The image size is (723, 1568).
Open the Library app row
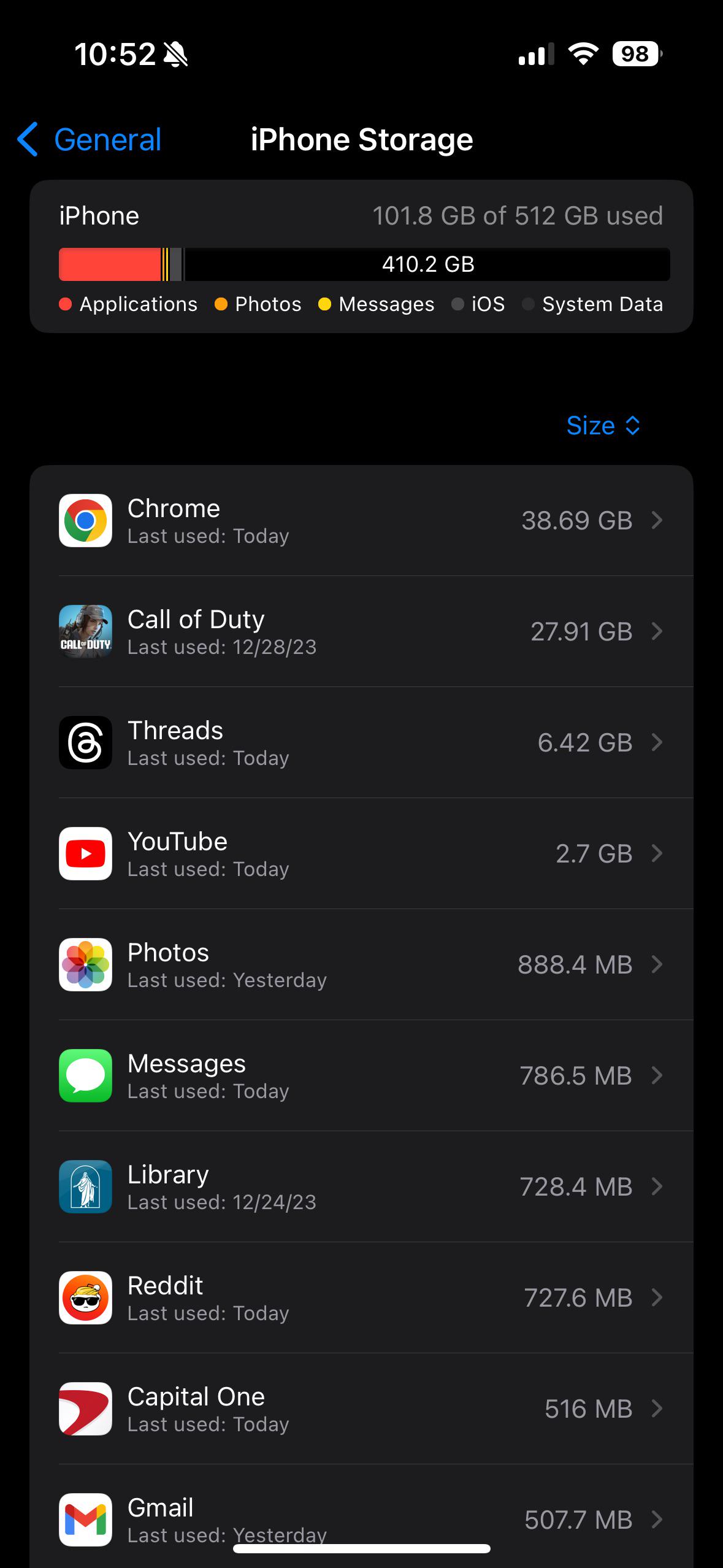pos(361,1187)
